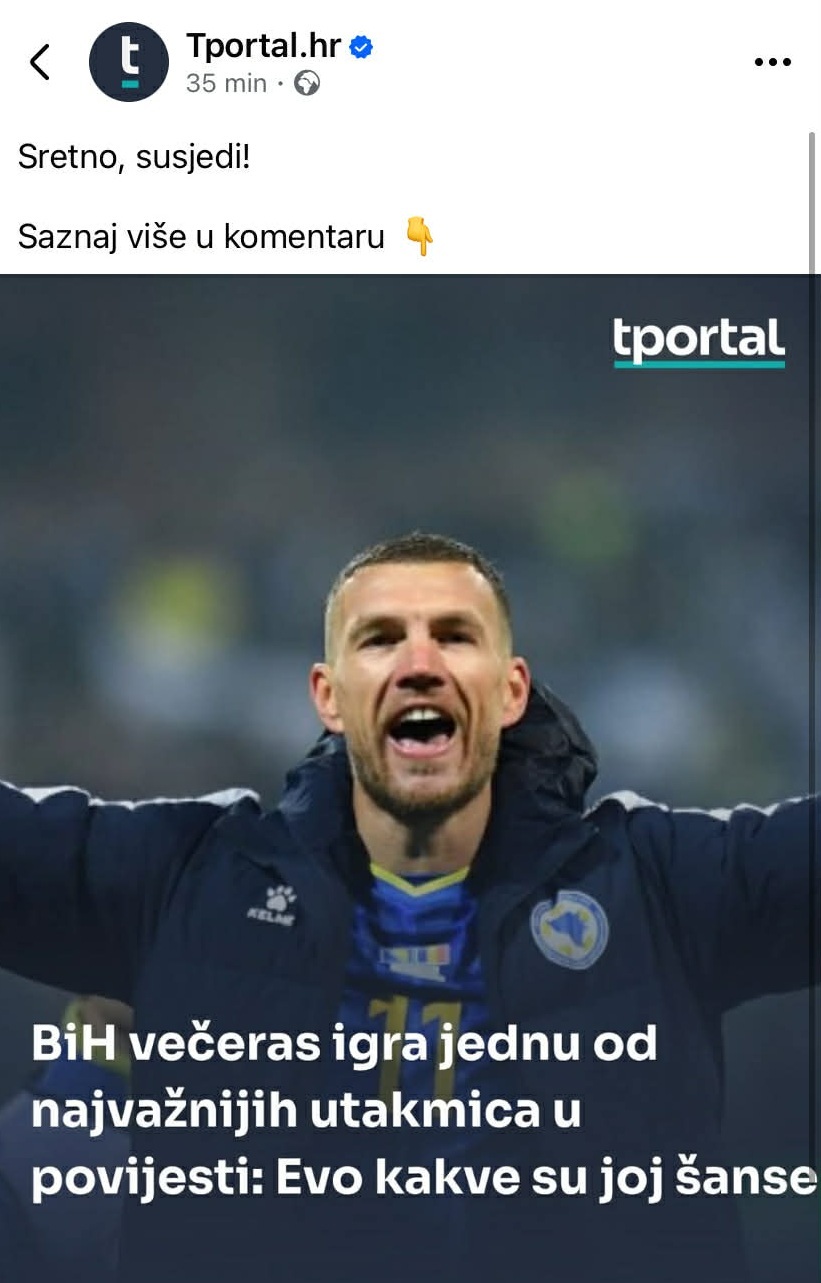Open audience settings from the globe symbol
Screen dimensions: 821x1283
[x=305, y=84]
